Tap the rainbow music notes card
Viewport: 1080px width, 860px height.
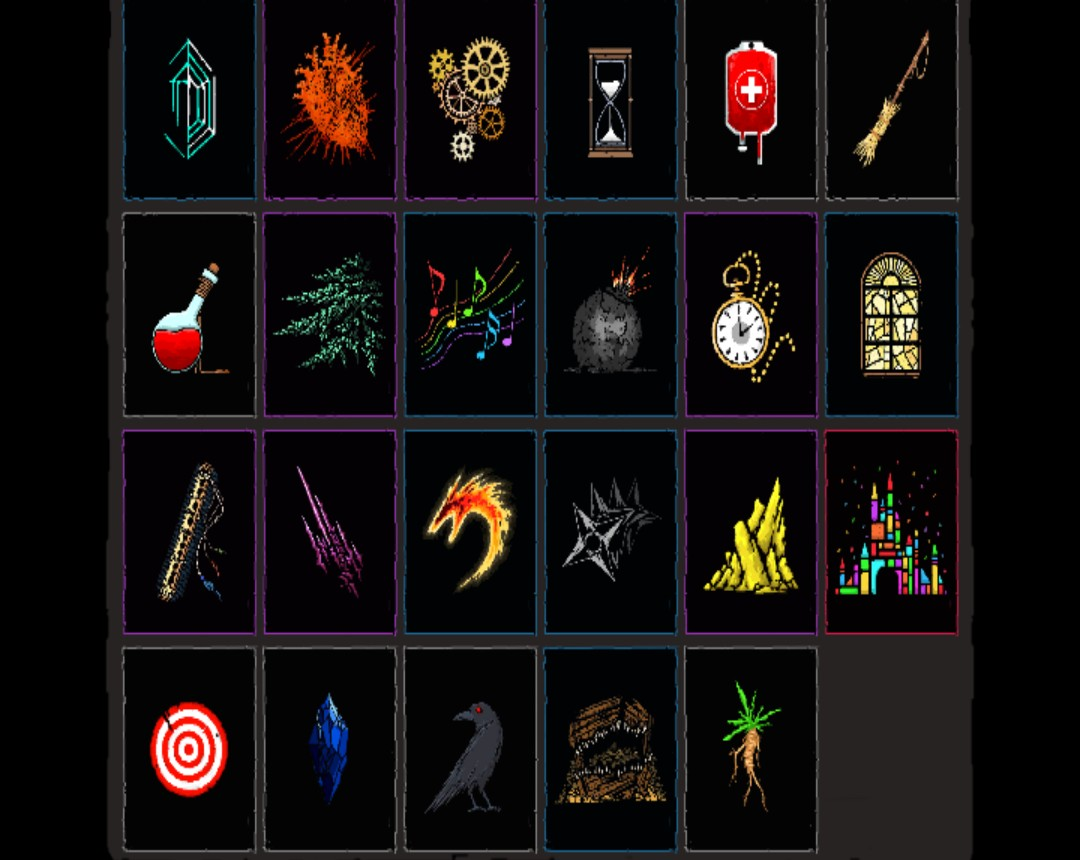coord(470,314)
